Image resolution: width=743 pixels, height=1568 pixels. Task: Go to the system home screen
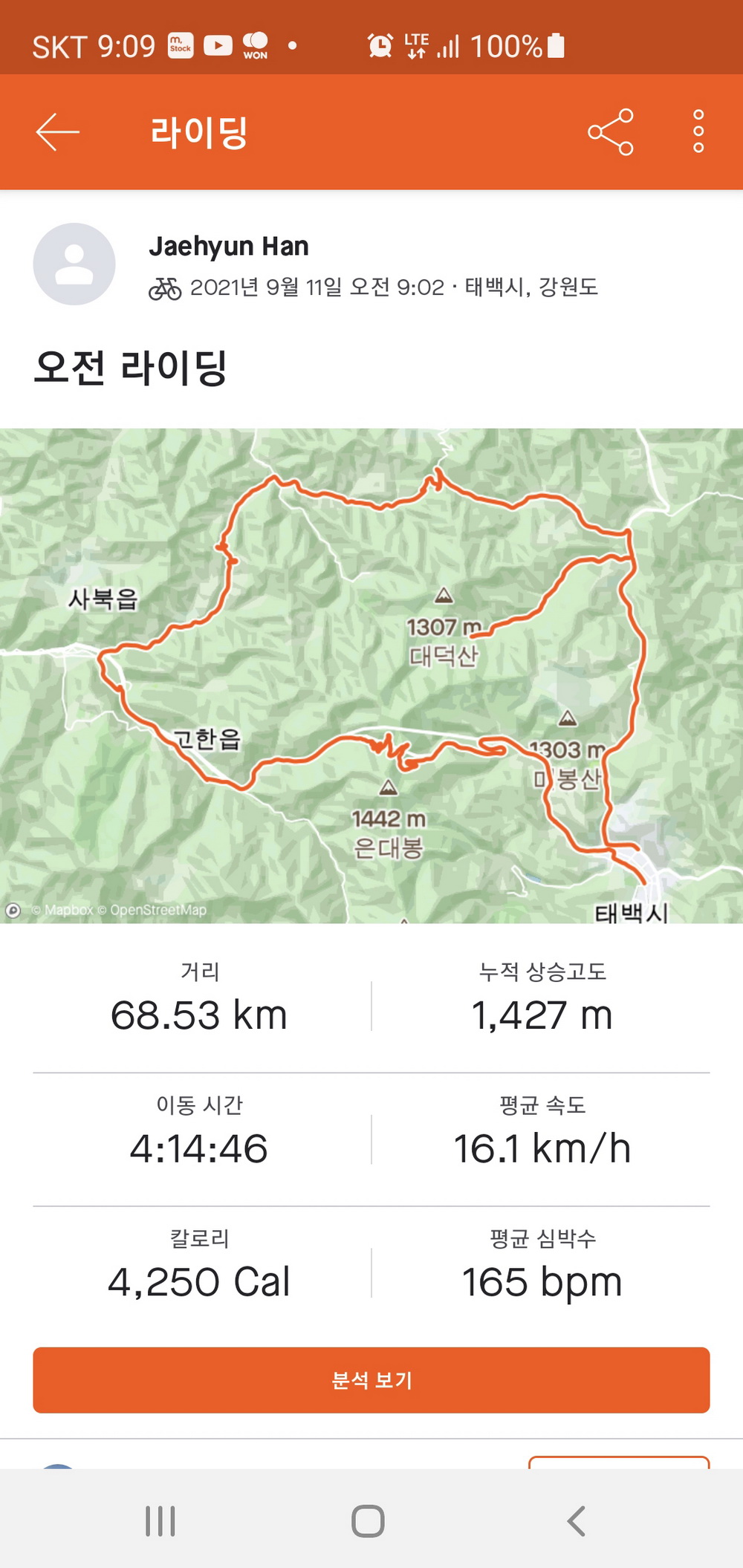pyautogui.click(x=368, y=1520)
